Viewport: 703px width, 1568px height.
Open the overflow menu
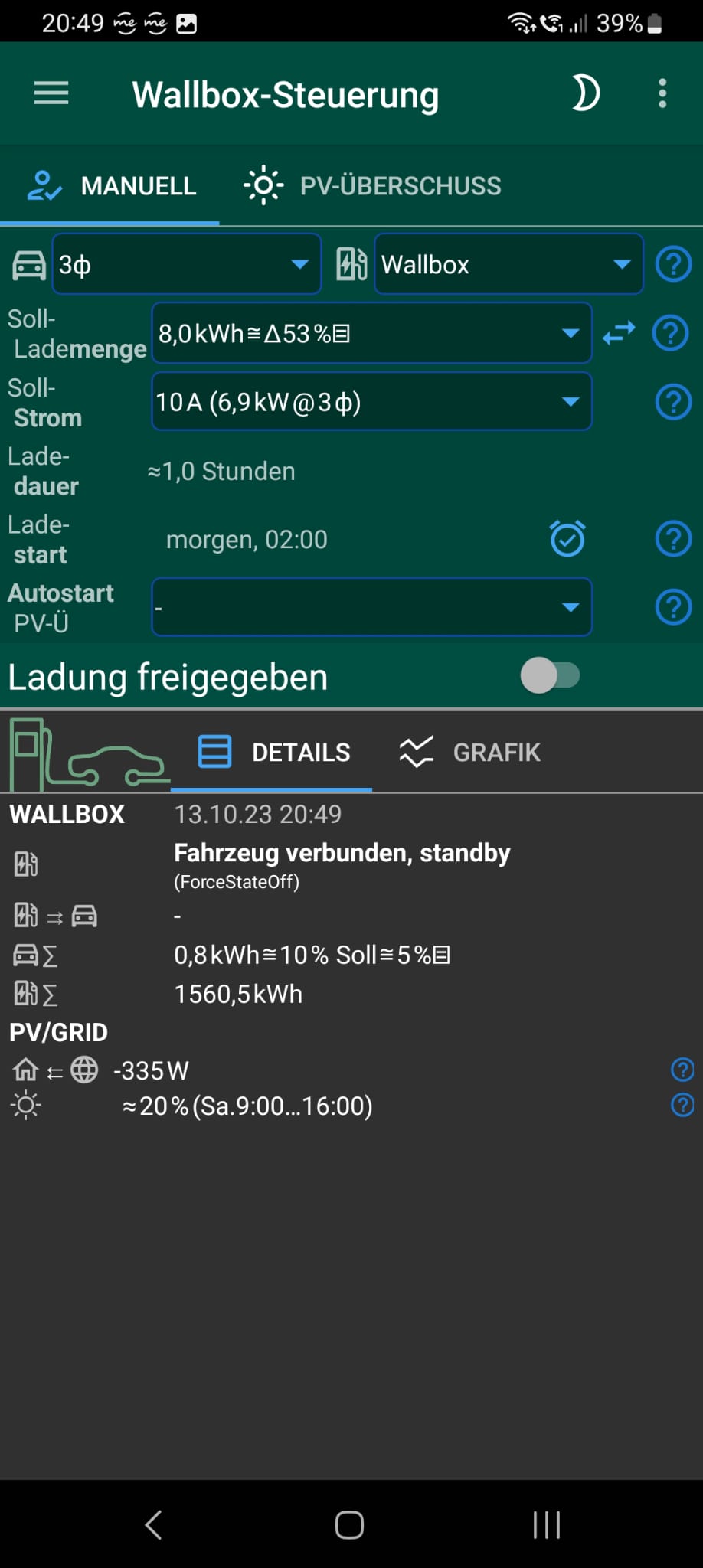click(662, 93)
